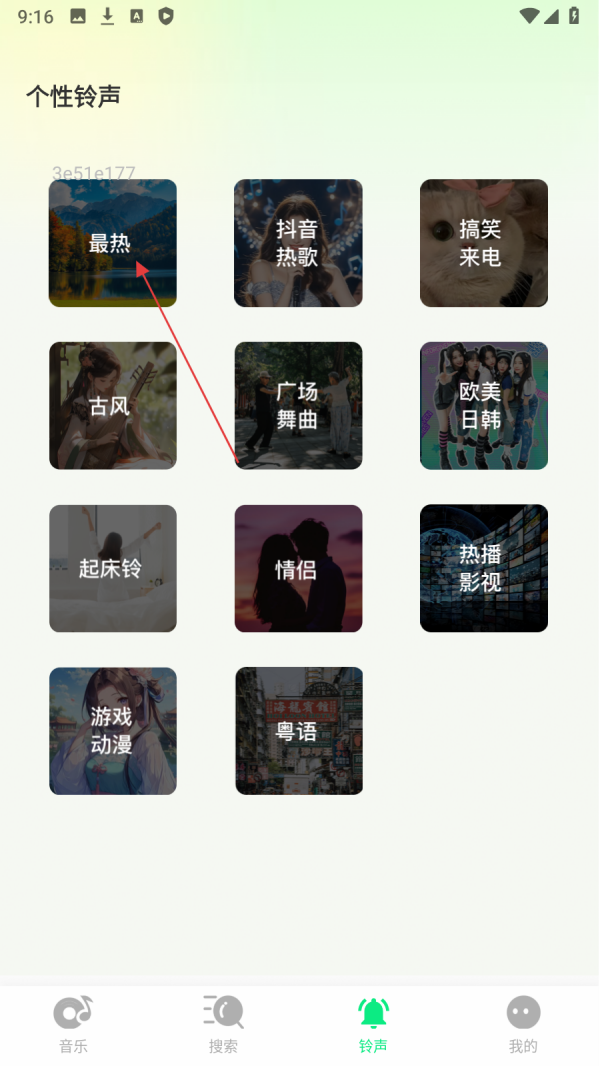Browse the 热播影视 ringtones
Viewport: 600px width, 1066px height.
click(x=483, y=568)
